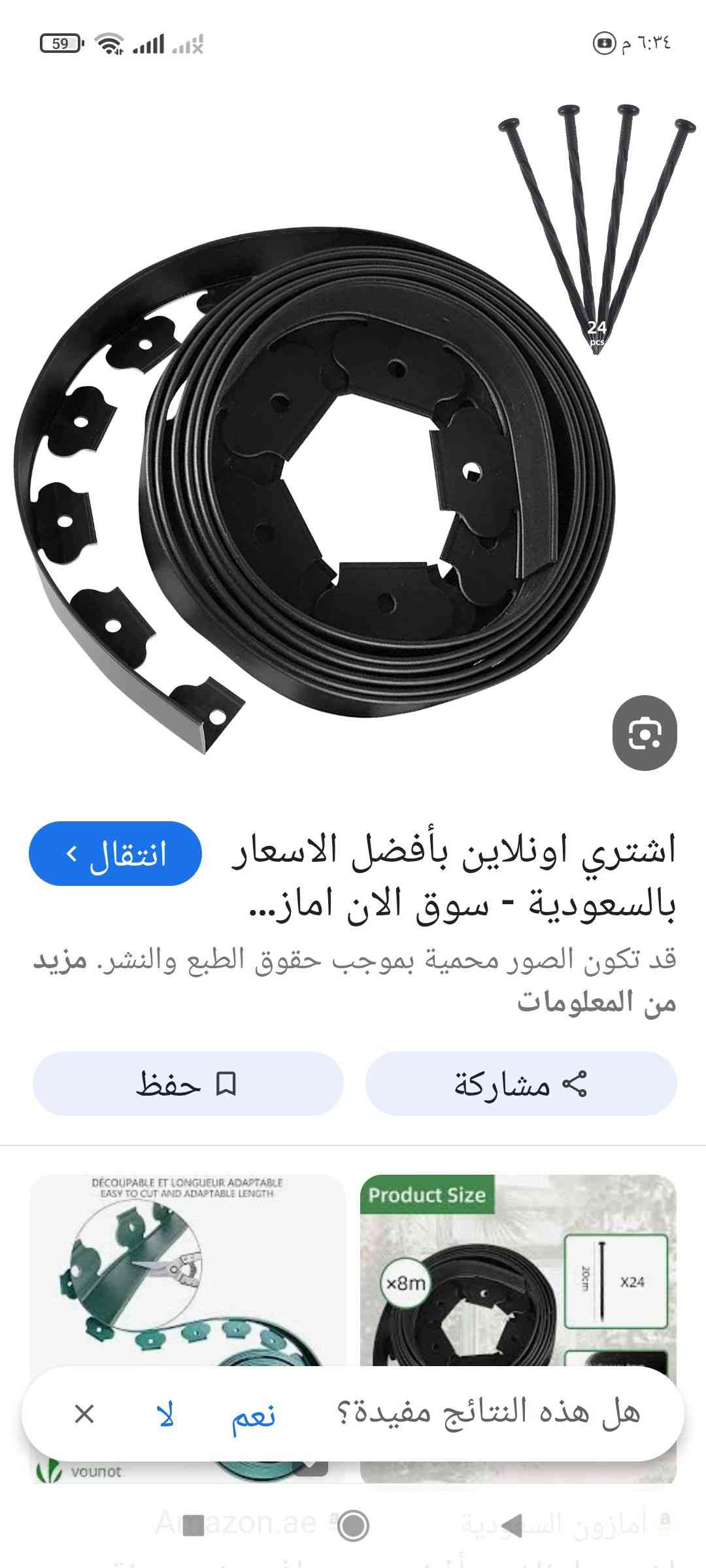Open the مزيد من المعلومات link

coord(595,1002)
